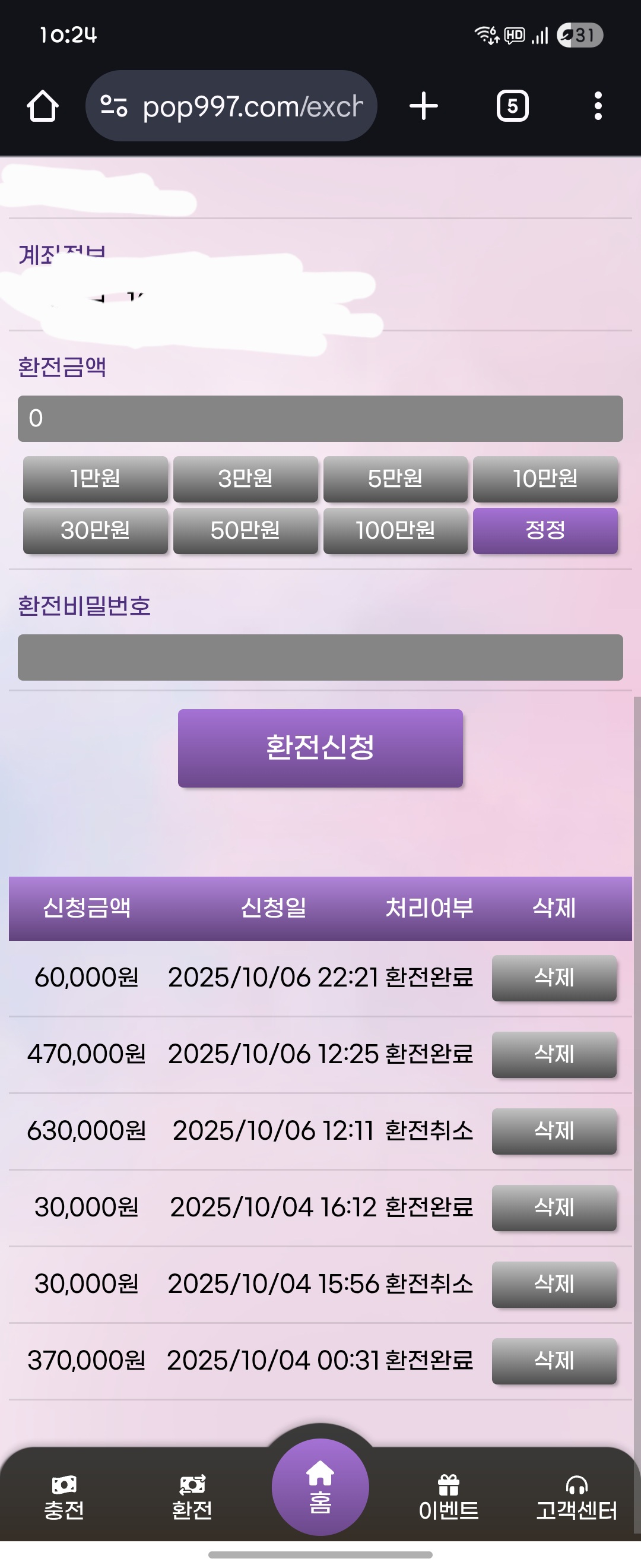Submit the 환전신청 request
The width and height of the screenshot is (641, 1568).
click(x=320, y=748)
